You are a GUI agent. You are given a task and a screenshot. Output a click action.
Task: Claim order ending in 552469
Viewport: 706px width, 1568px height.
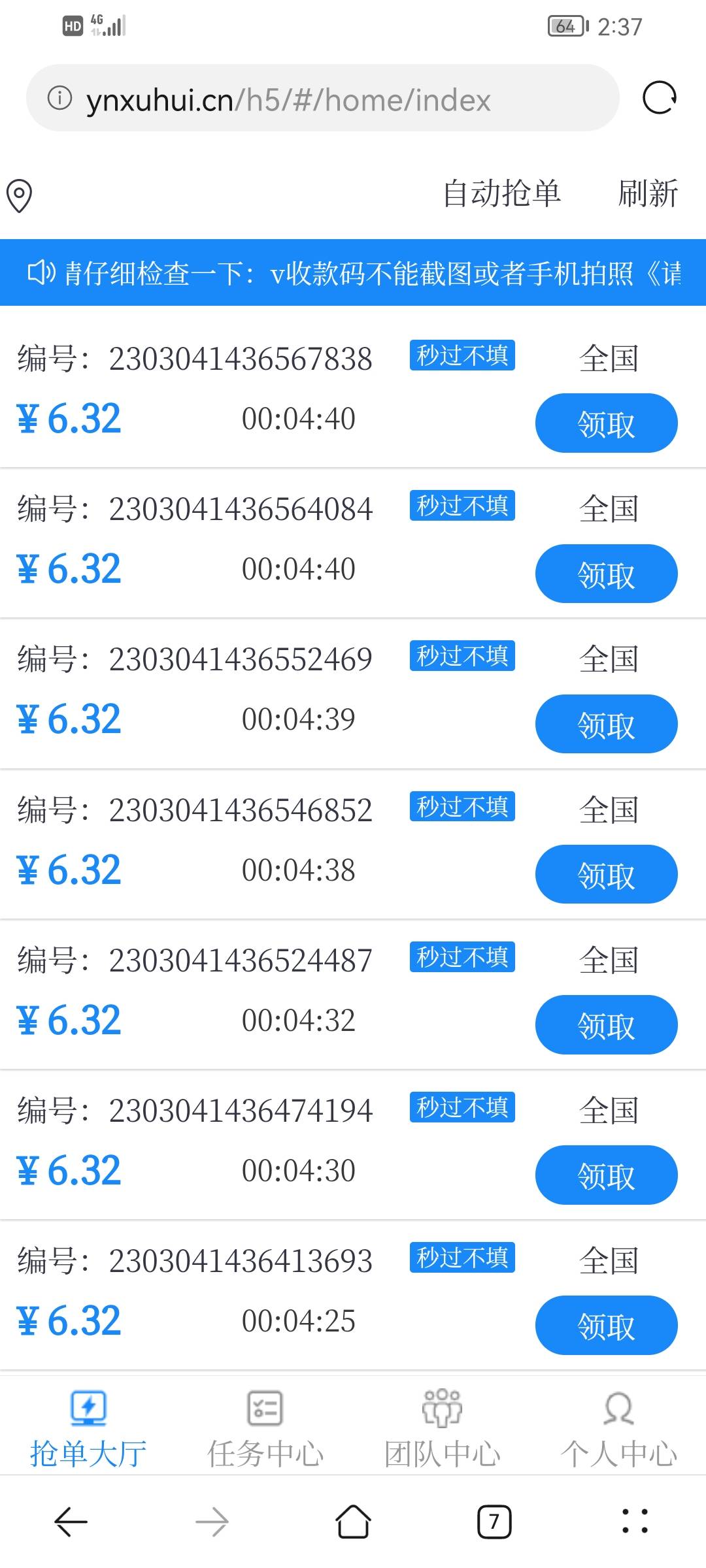[x=606, y=724]
